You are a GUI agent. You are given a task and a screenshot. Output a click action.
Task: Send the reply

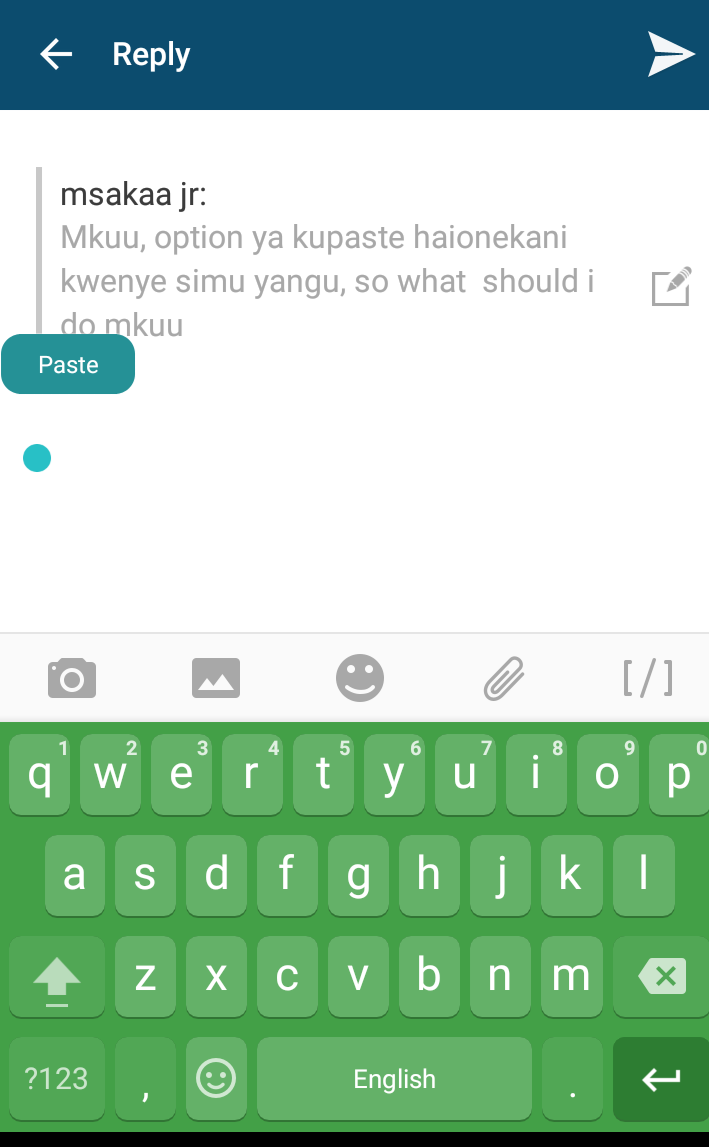(670, 54)
